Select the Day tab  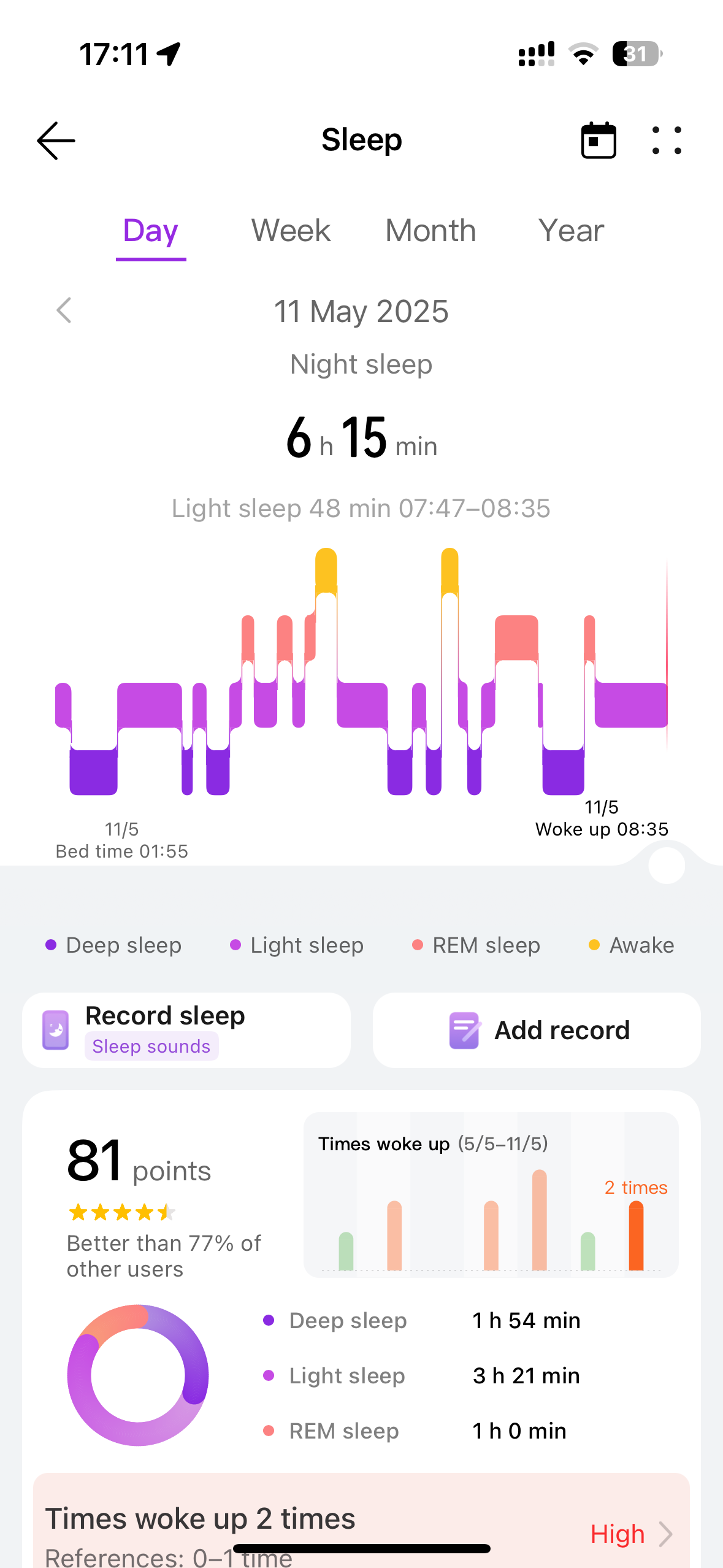(151, 231)
